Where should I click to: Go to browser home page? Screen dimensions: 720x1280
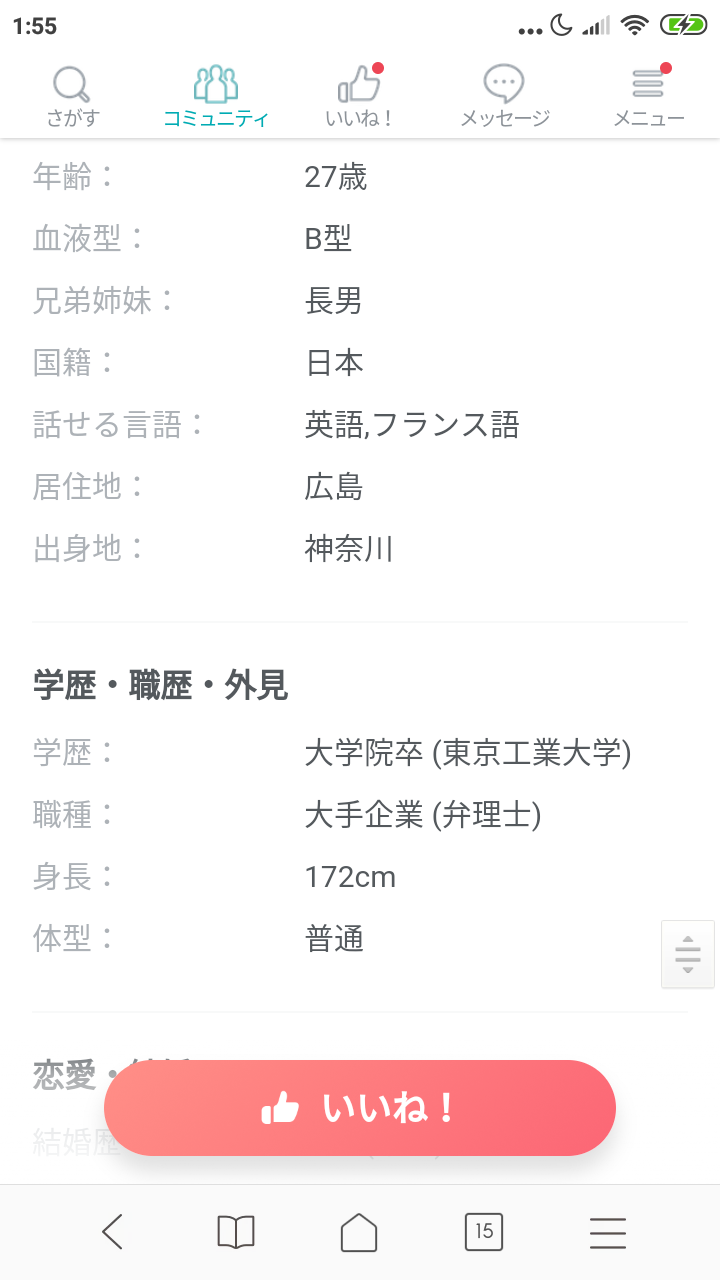coord(359,1232)
